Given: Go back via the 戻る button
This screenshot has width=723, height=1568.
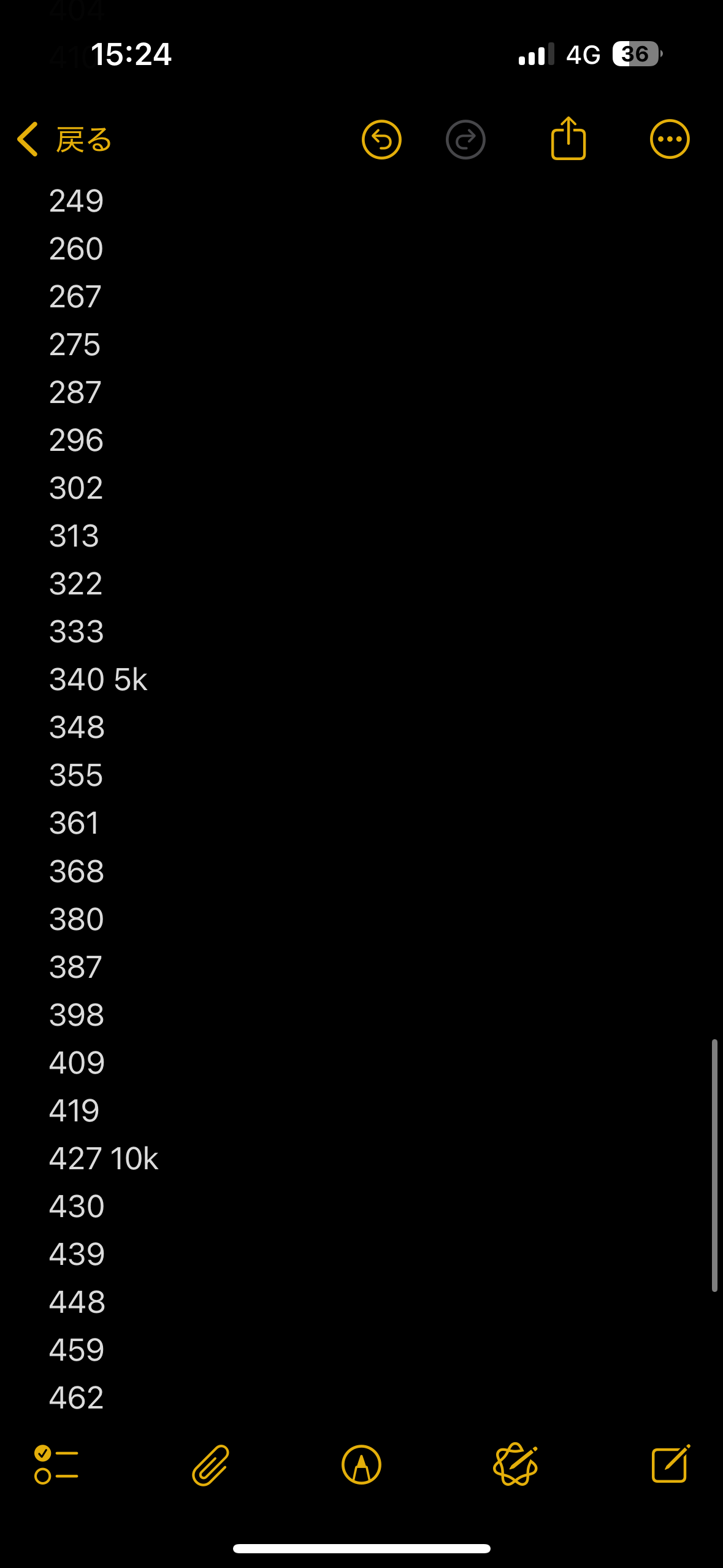Looking at the screenshot, I should coord(64,140).
